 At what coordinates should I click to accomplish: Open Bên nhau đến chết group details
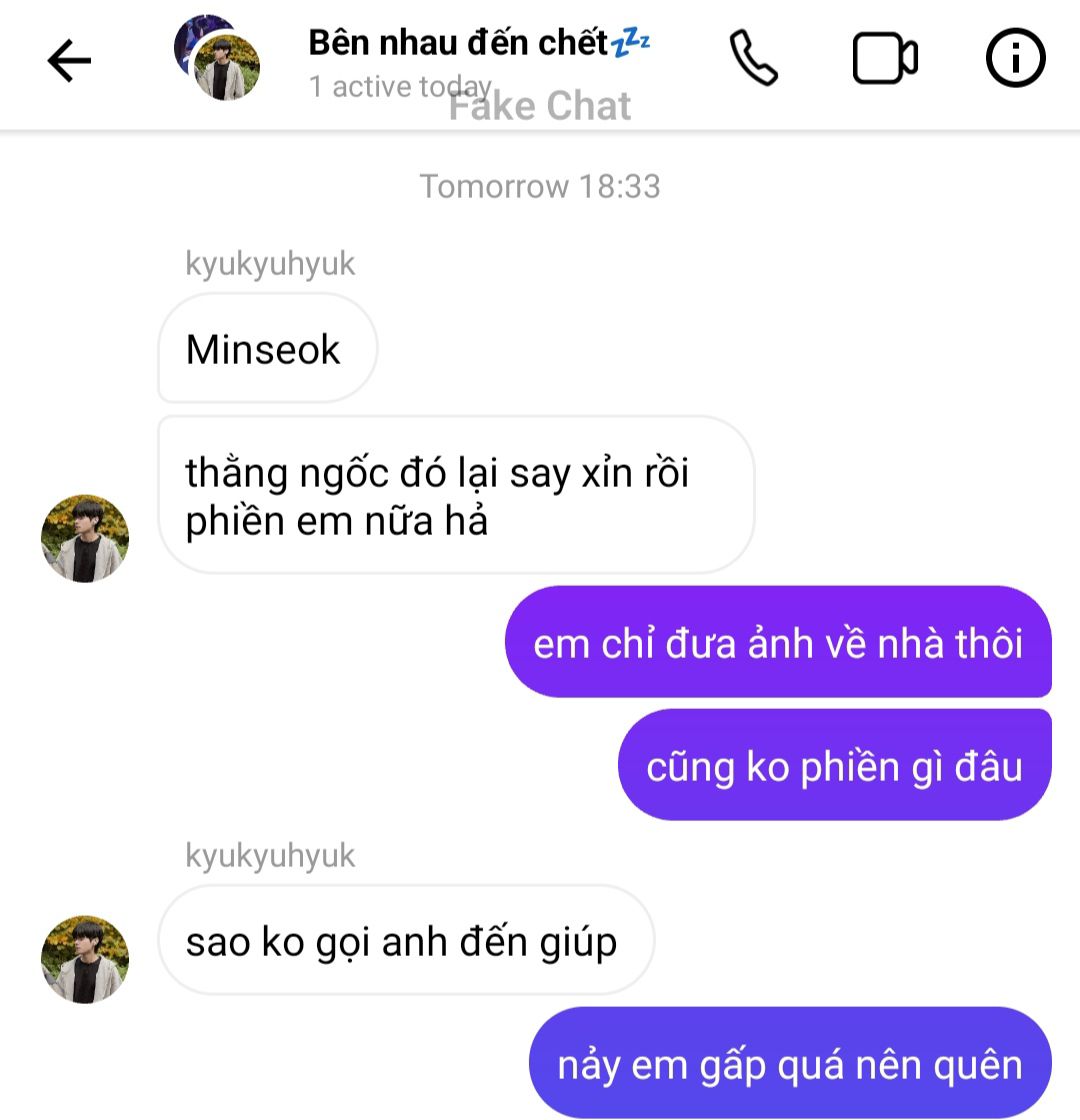478,44
